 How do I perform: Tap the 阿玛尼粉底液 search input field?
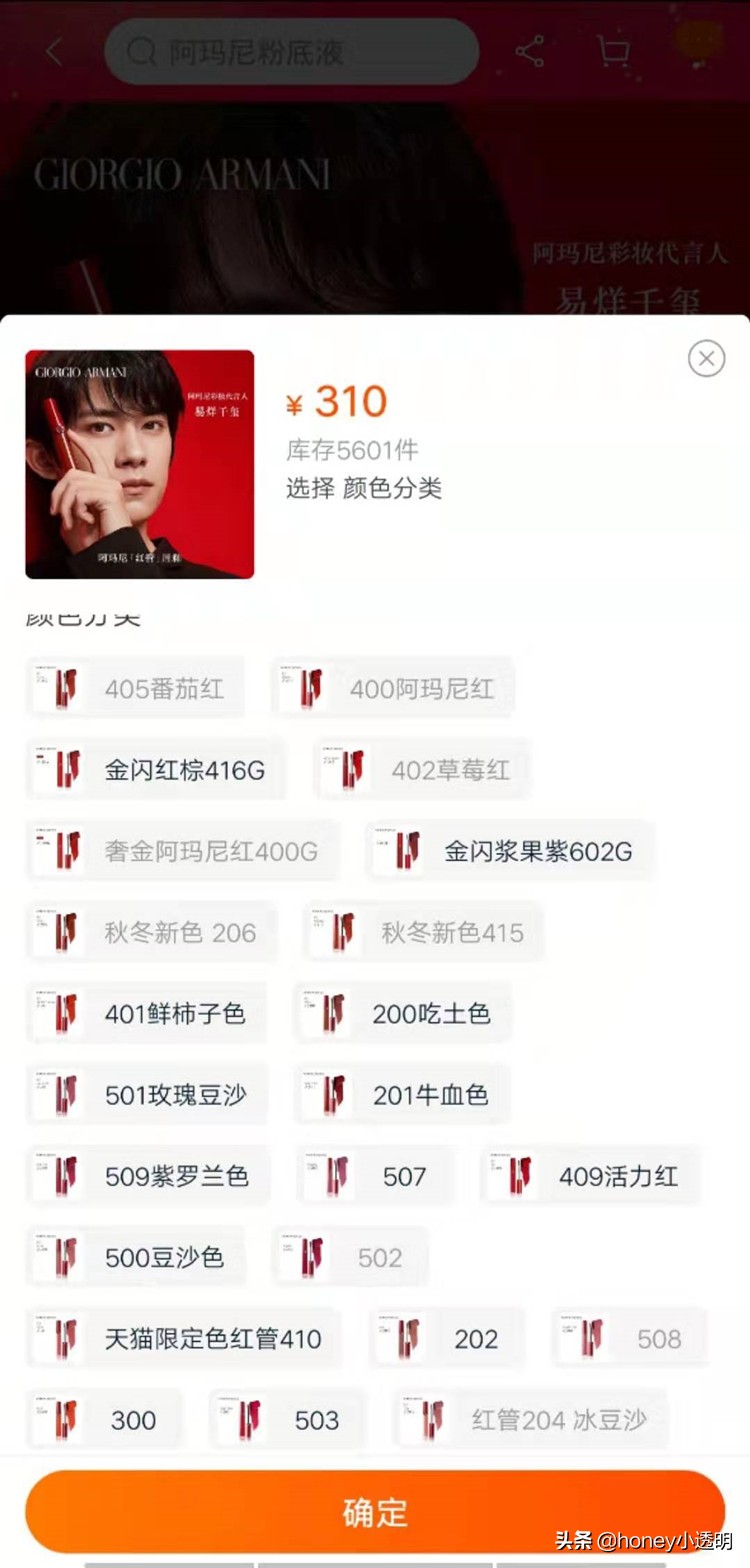(x=300, y=52)
